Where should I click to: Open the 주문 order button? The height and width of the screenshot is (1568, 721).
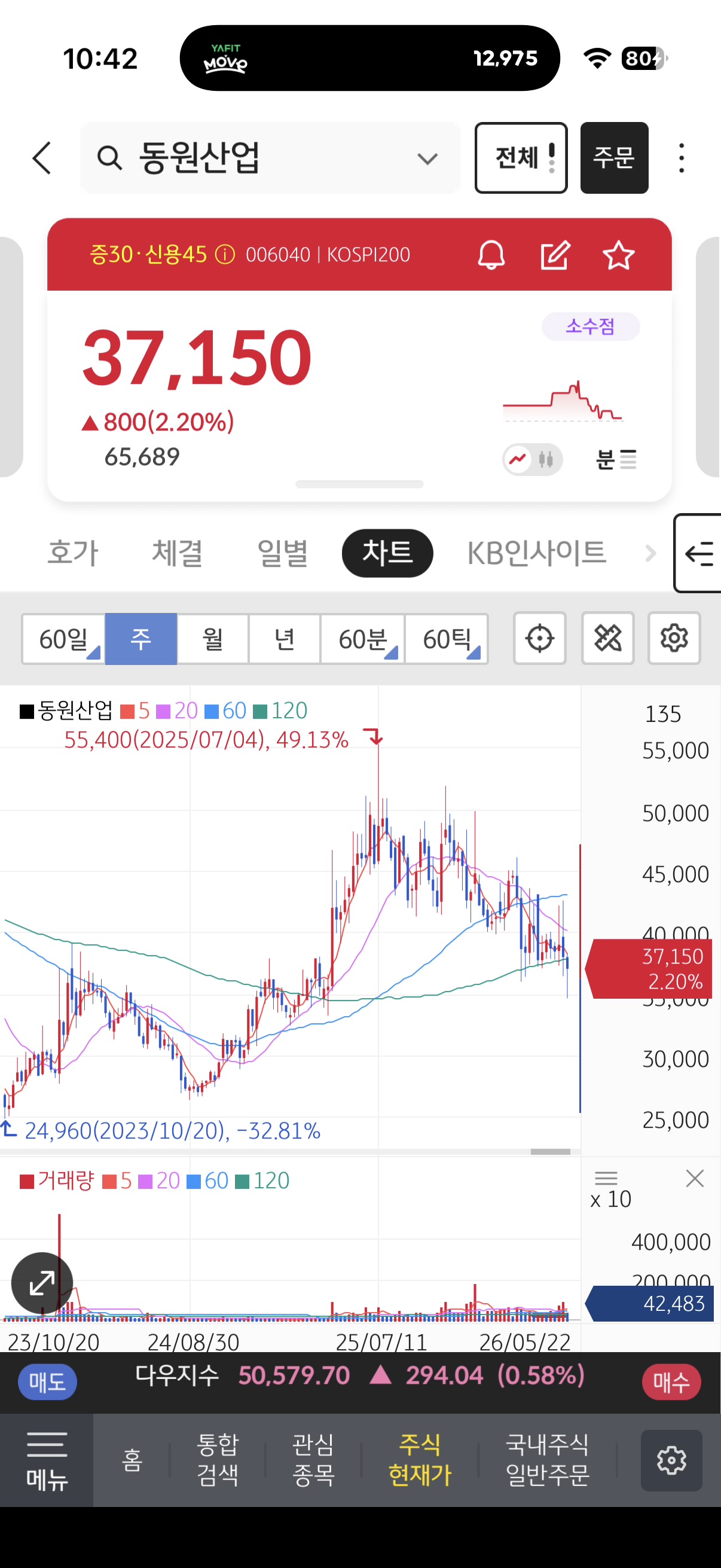pos(614,158)
